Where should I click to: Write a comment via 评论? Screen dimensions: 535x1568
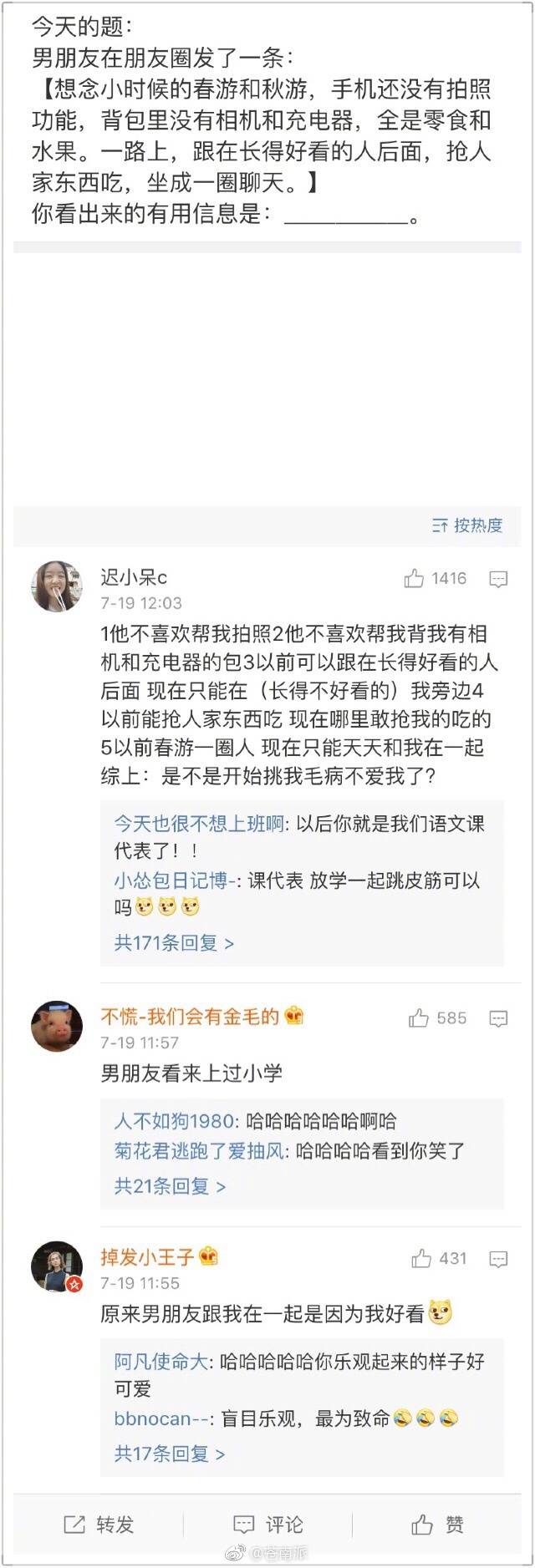(267, 1525)
